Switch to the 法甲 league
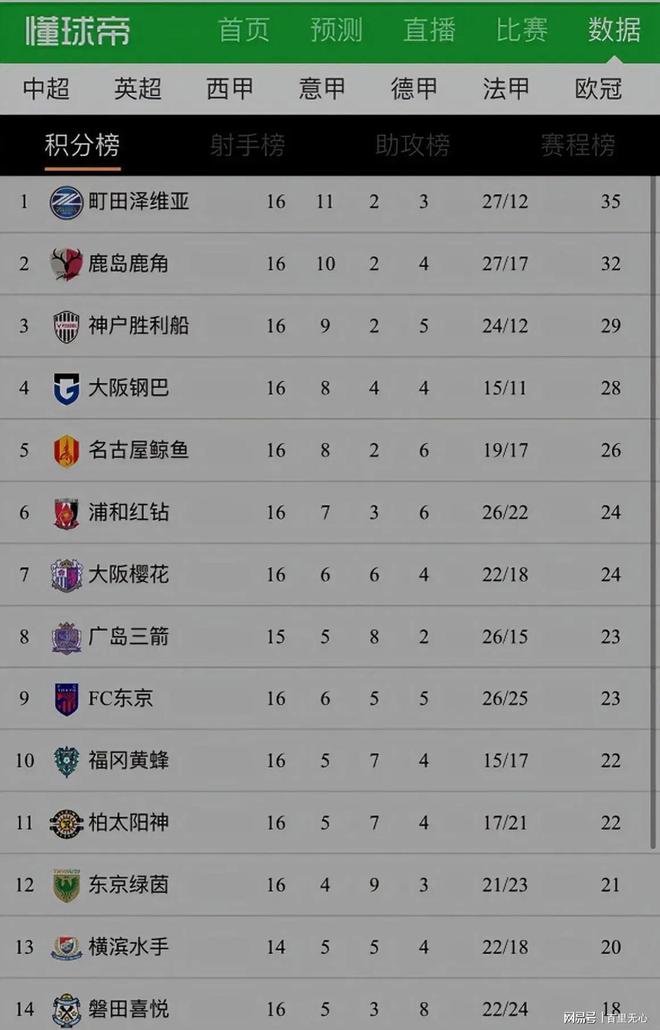This screenshot has height=1030, width=660. (x=506, y=89)
